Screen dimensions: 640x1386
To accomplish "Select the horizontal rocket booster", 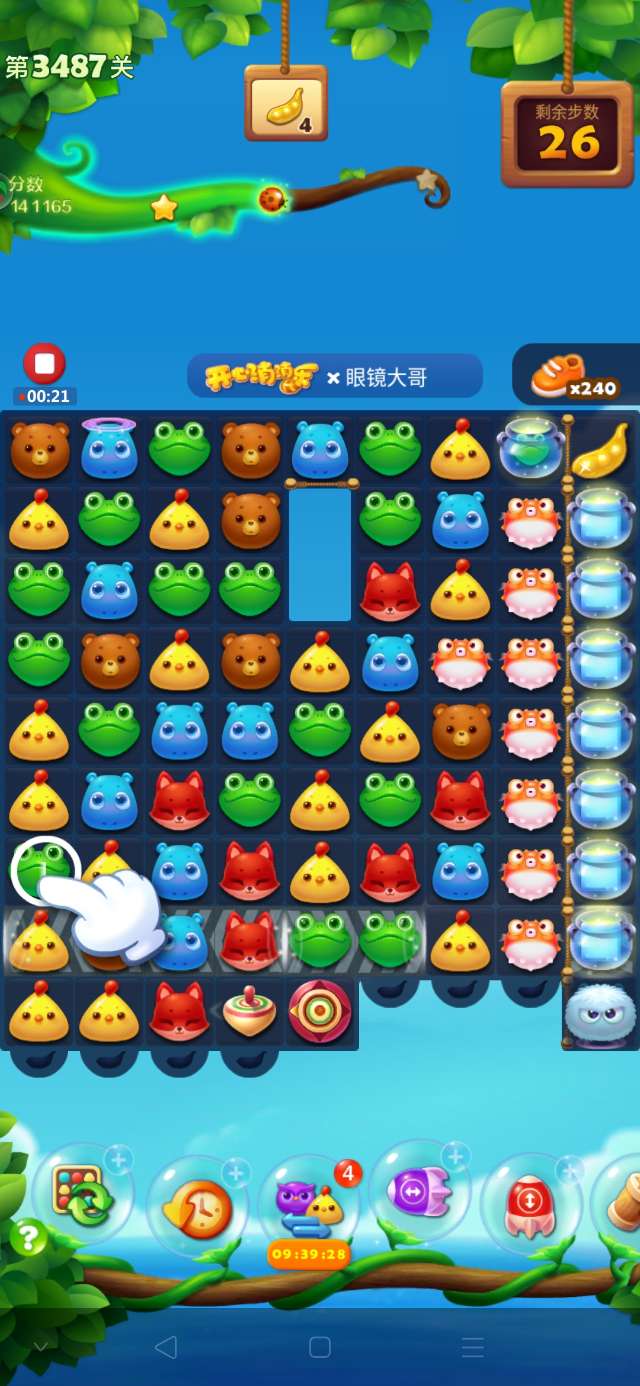I will (x=419, y=1191).
